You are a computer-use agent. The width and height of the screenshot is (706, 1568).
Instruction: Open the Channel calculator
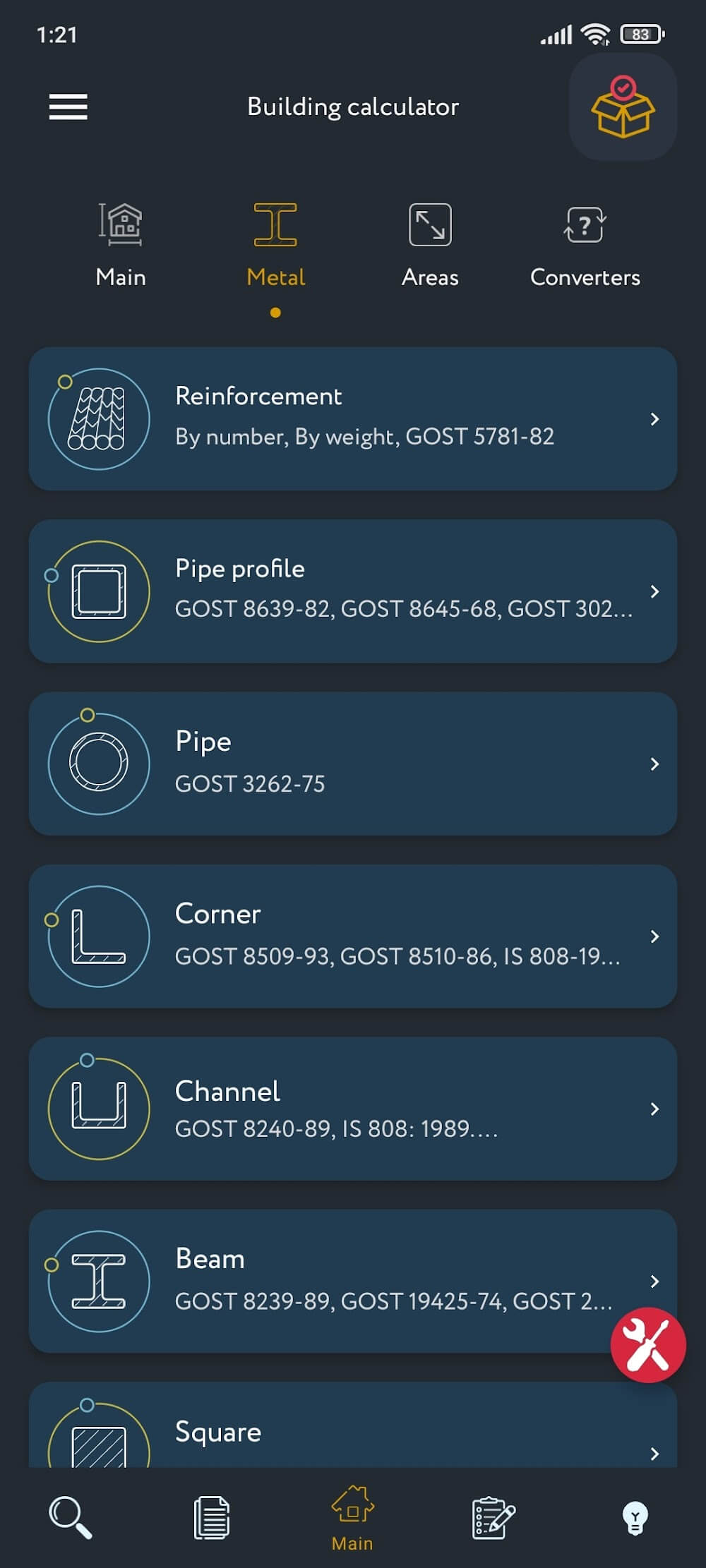click(353, 1109)
